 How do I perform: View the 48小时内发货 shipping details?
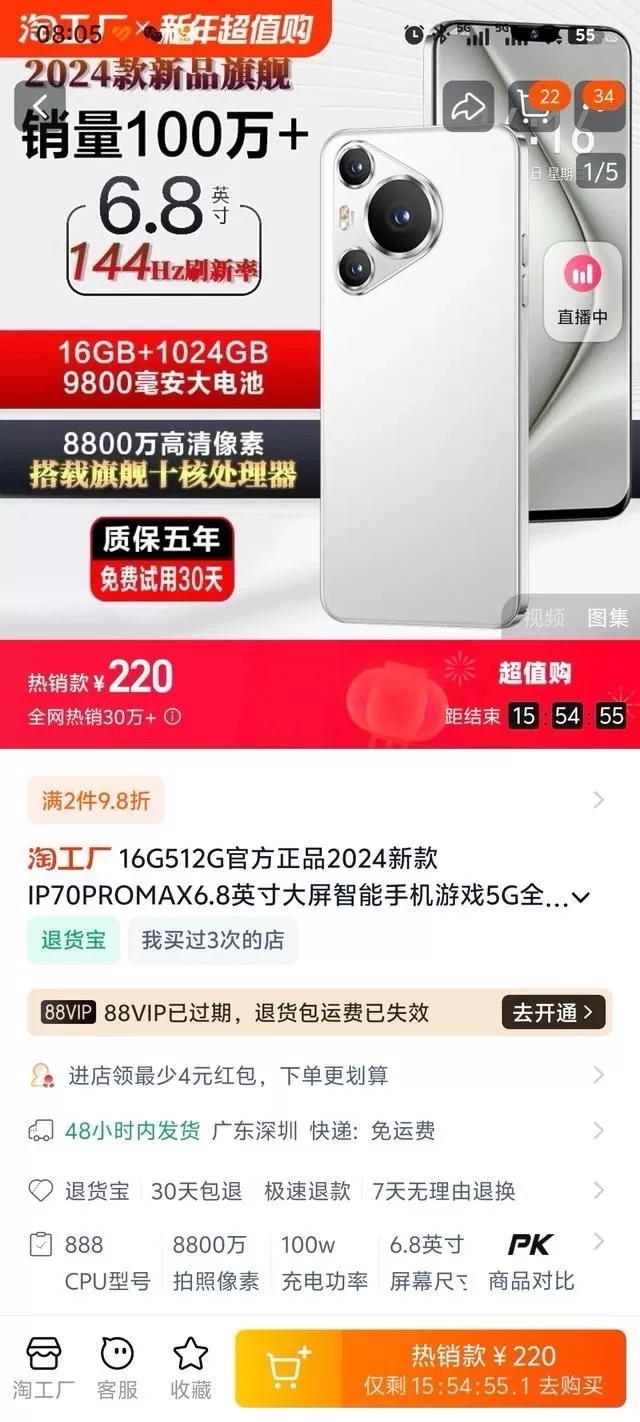[318, 1131]
